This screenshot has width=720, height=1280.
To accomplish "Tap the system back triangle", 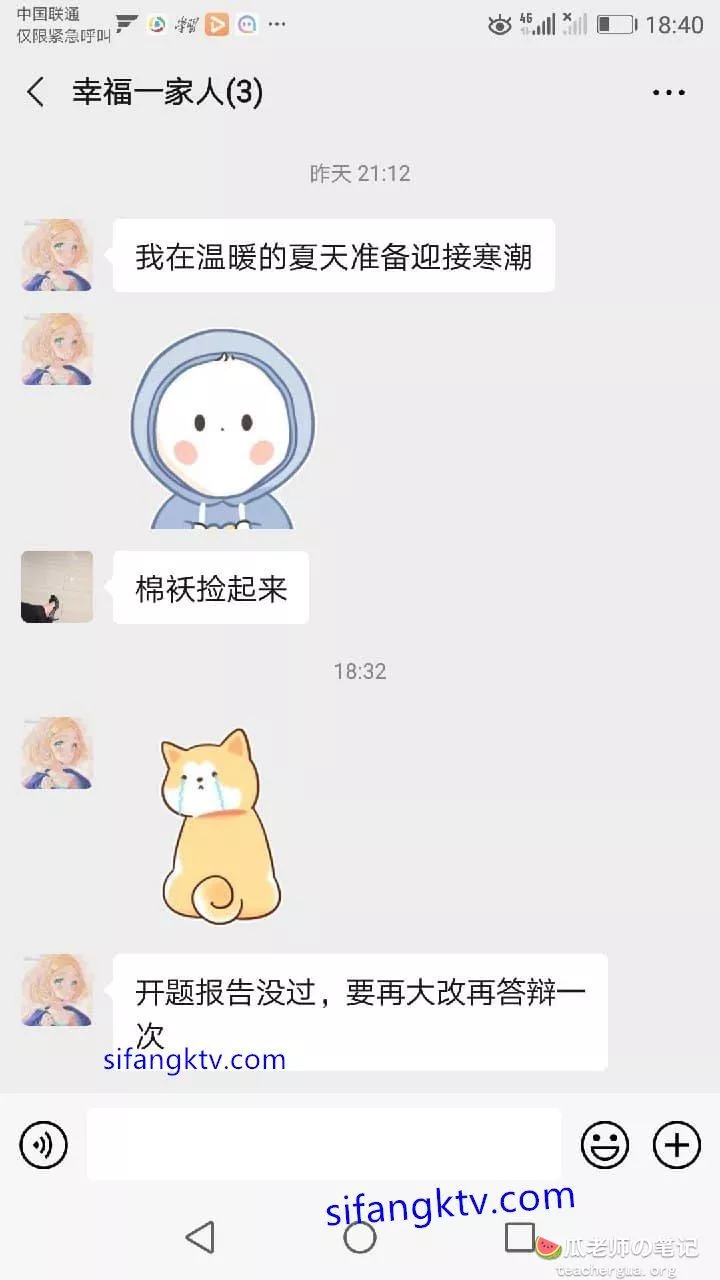I will coord(201,1237).
